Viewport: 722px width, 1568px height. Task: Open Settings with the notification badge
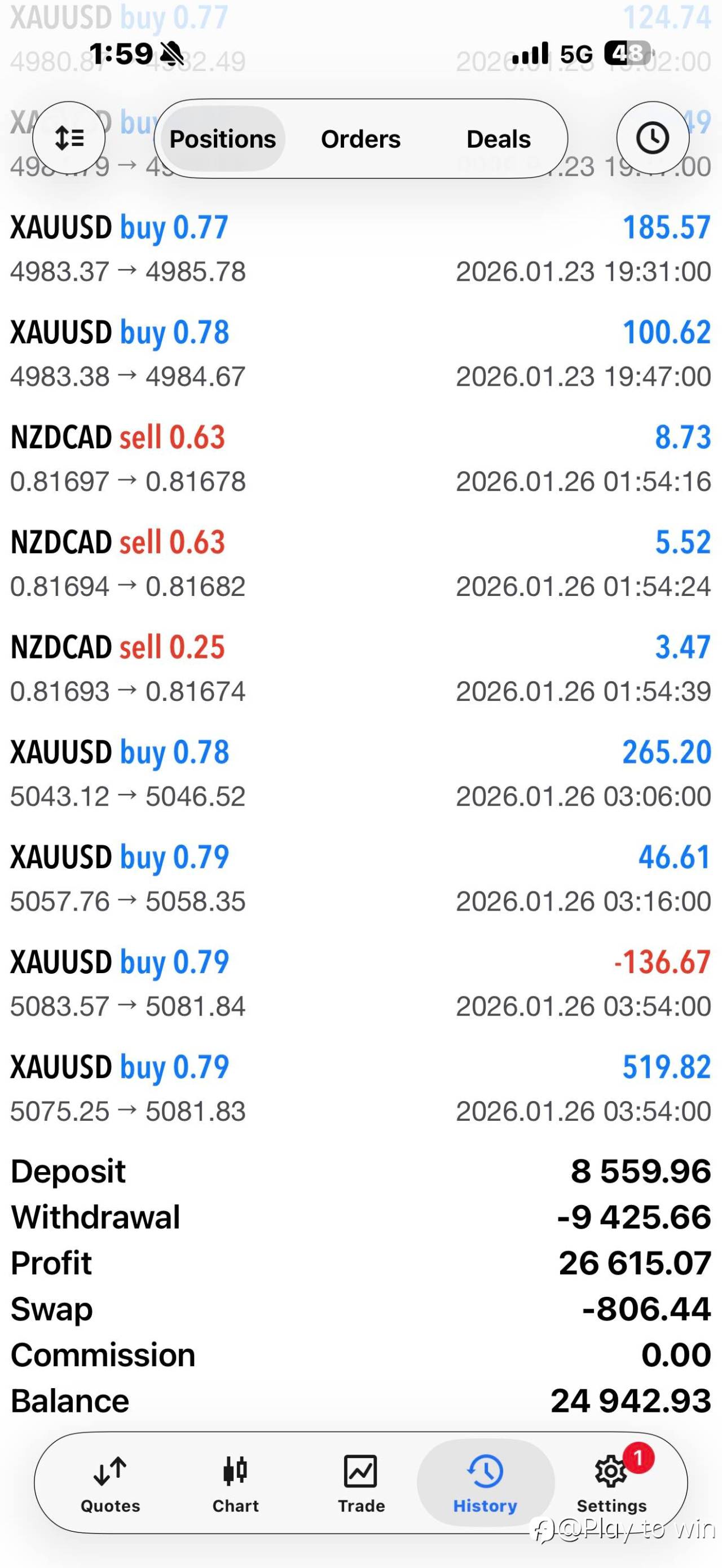click(x=612, y=1483)
